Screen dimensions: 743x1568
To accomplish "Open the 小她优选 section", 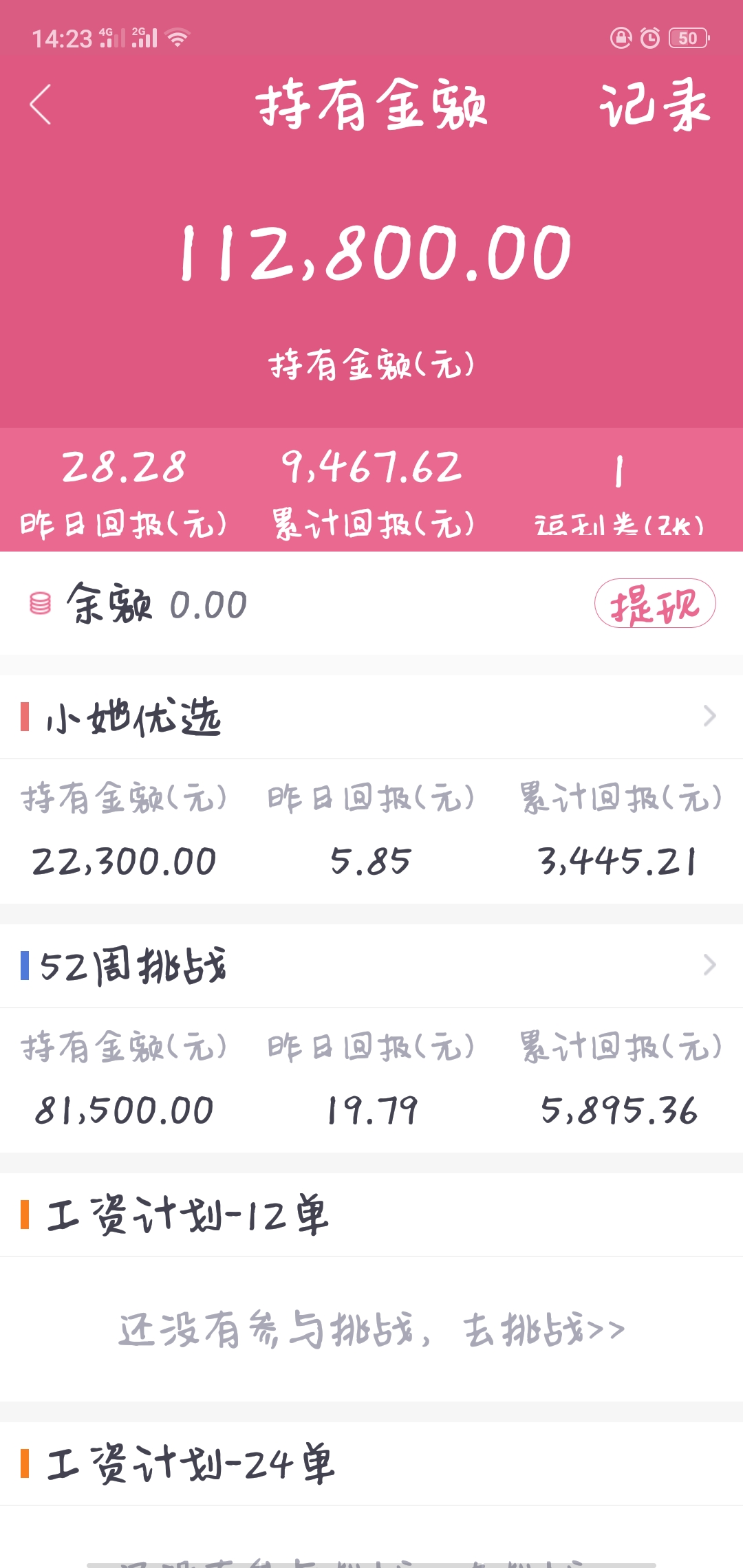I will pyautogui.click(x=371, y=717).
